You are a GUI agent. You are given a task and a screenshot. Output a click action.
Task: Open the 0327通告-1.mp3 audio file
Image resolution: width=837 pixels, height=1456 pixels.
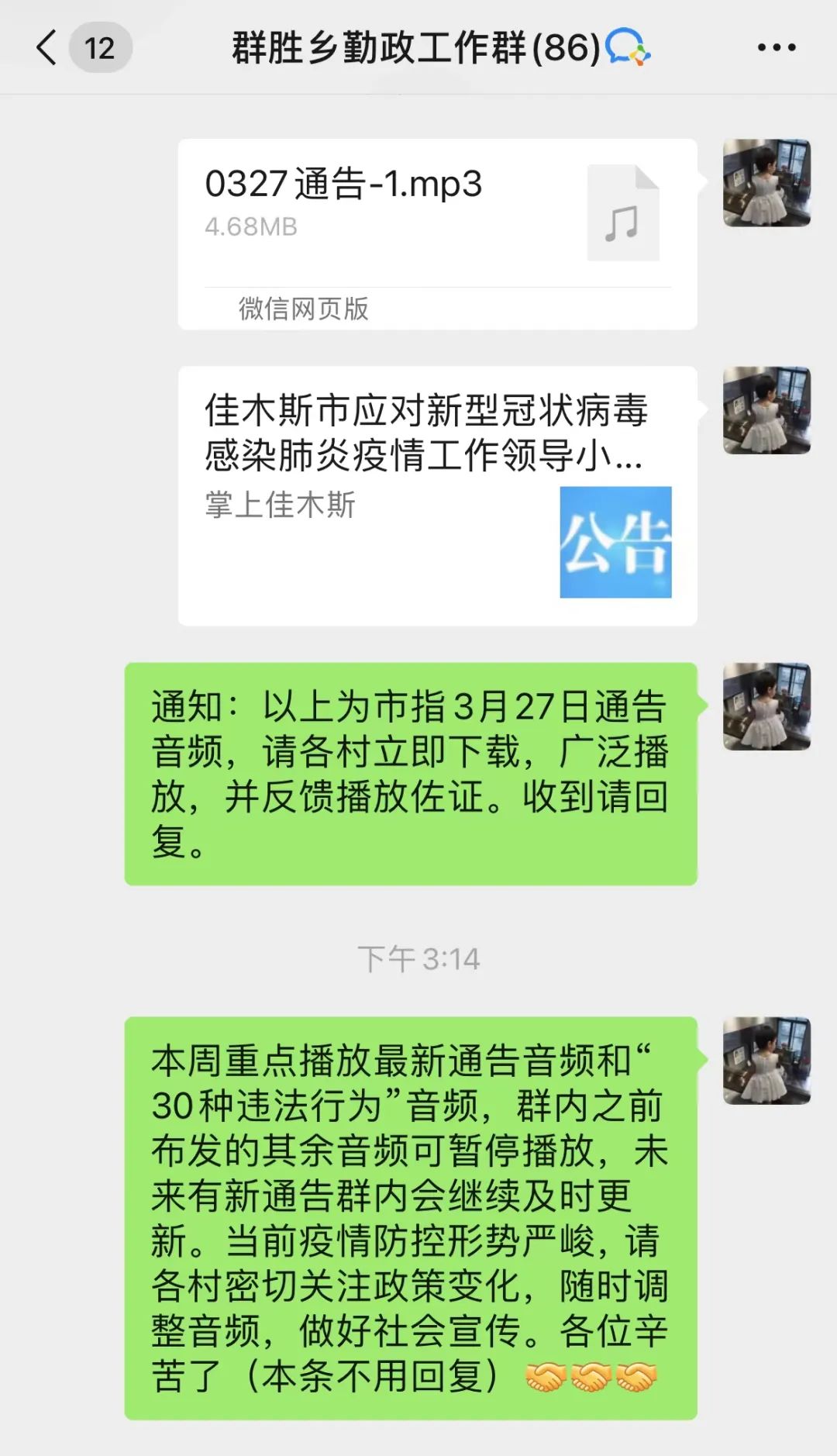437,233
